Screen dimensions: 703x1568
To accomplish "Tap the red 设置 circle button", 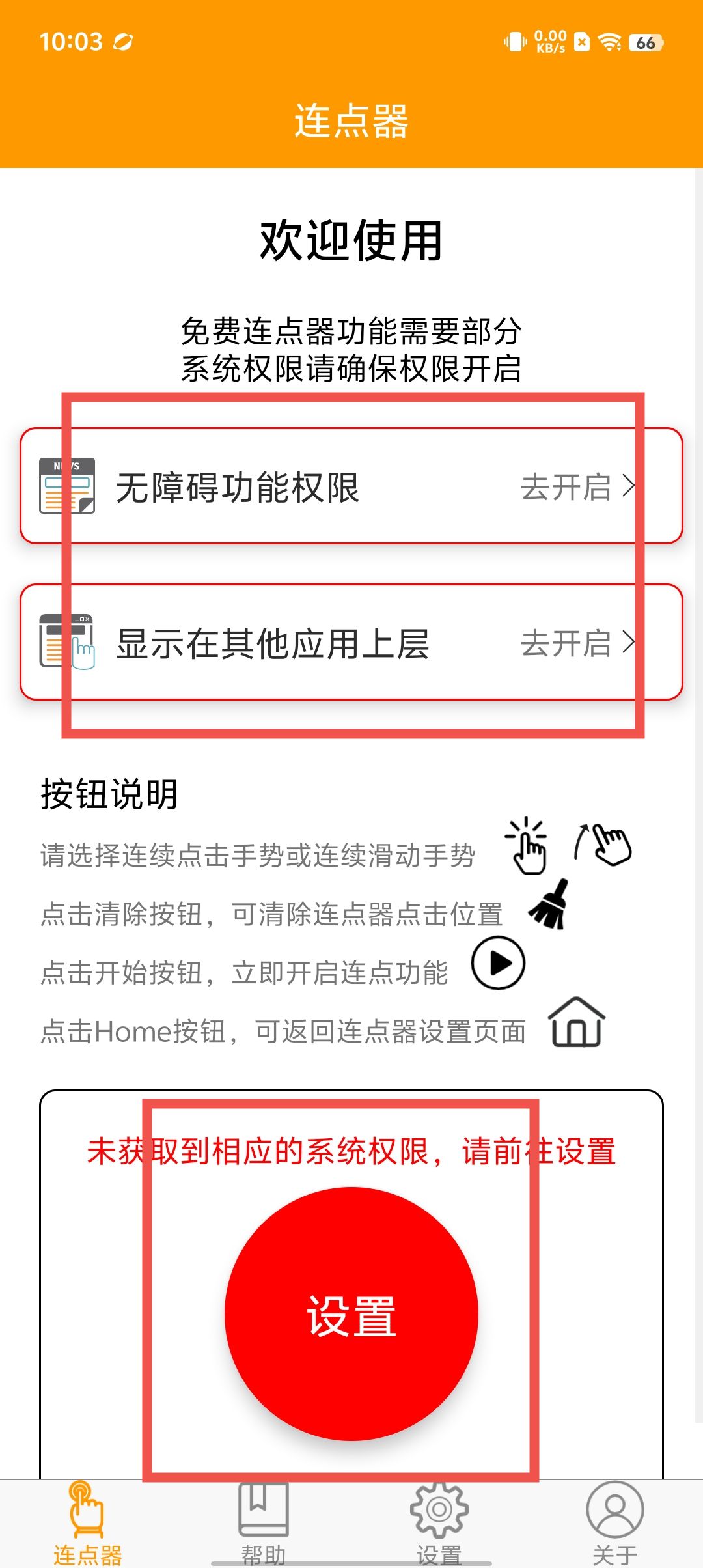I will pyautogui.click(x=351, y=1314).
